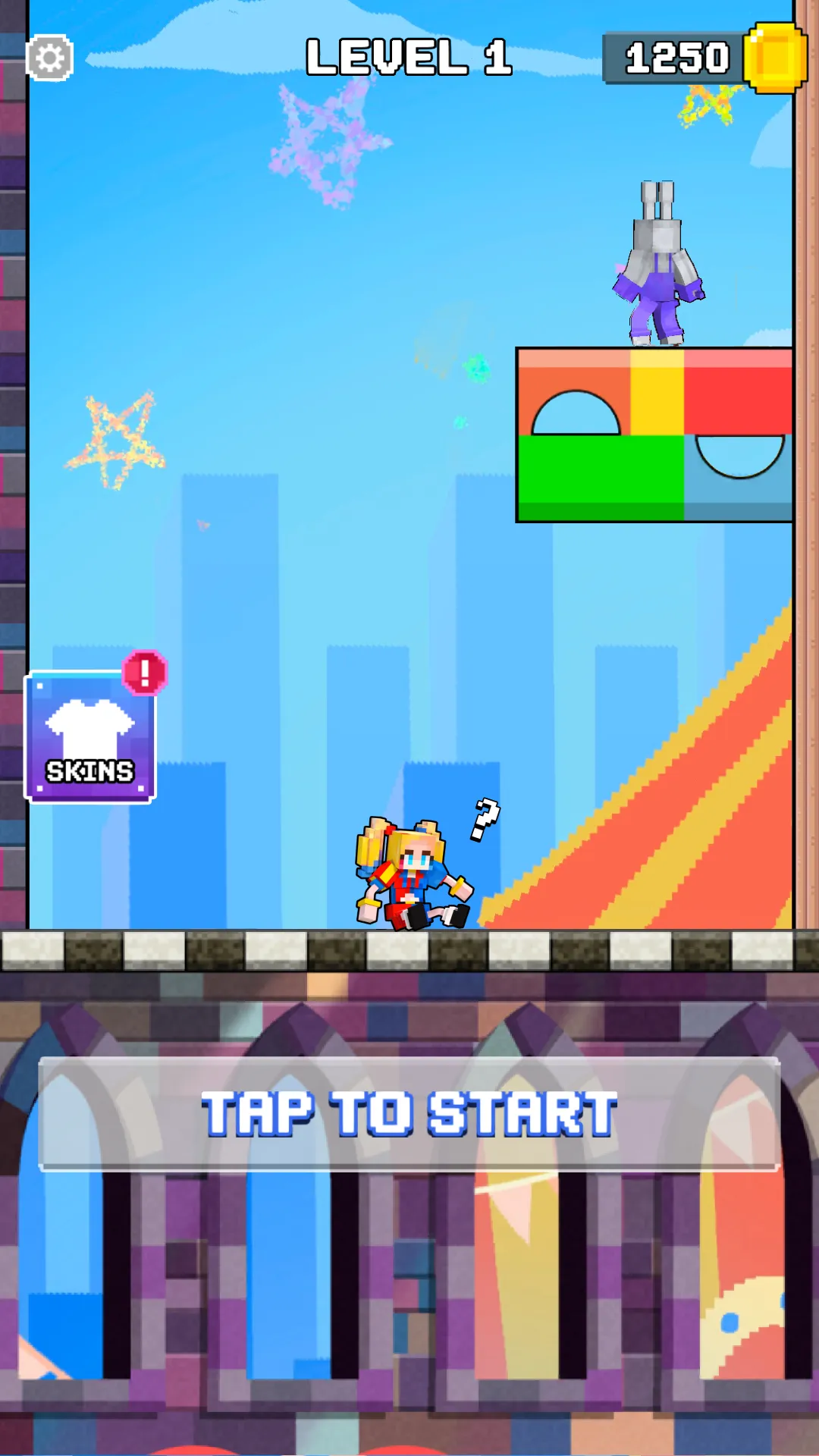Open the settings gear icon

[x=49, y=58]
